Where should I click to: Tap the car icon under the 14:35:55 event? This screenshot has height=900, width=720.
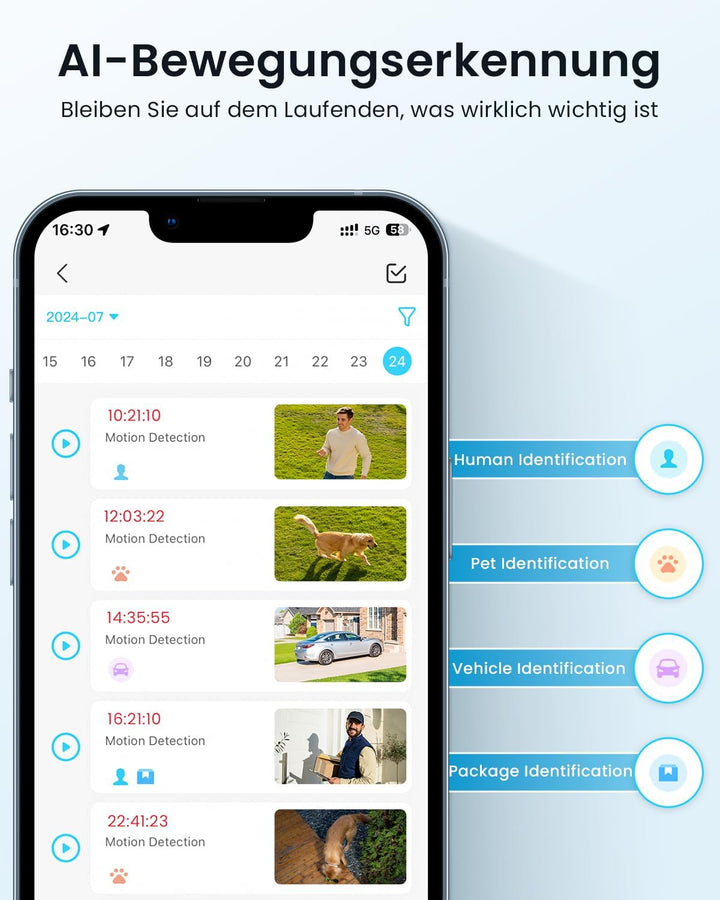120,667
